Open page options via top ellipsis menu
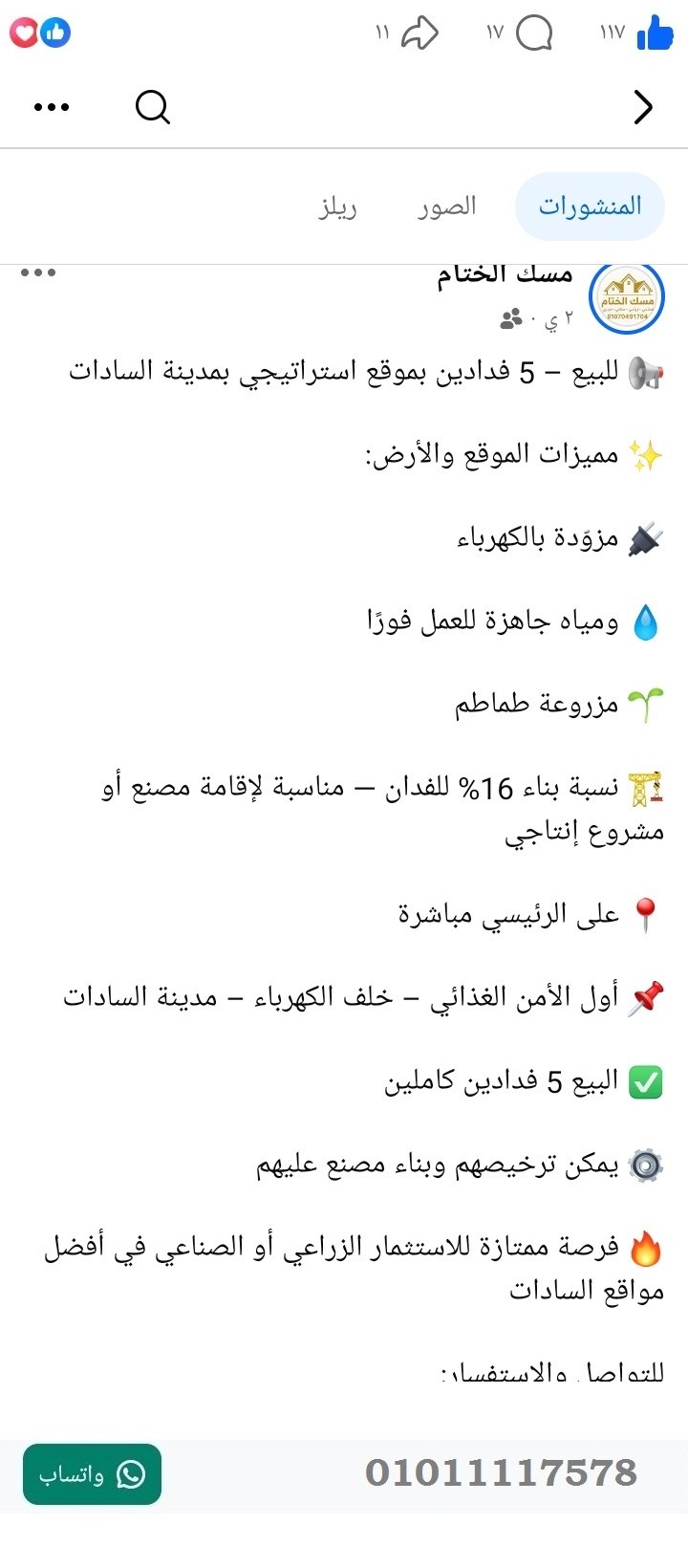Screen dimensions: 688x1568 52,107
